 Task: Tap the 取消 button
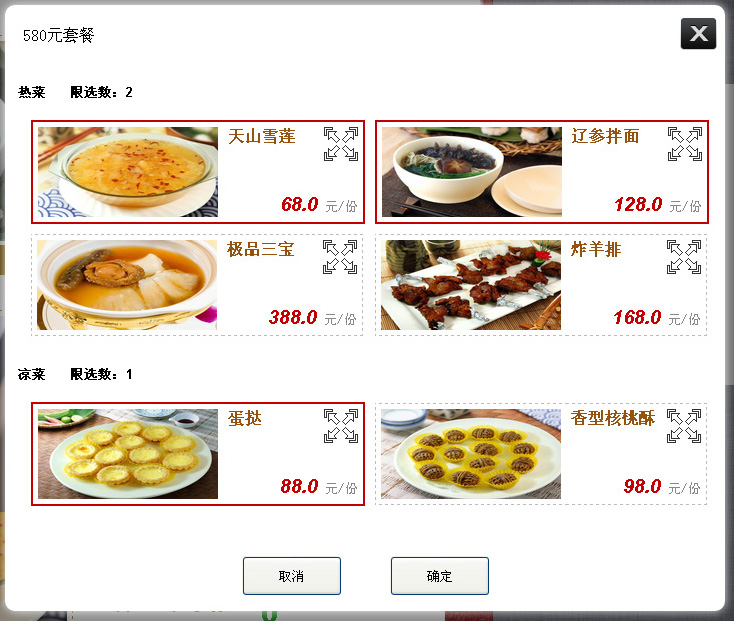(292, 576)
